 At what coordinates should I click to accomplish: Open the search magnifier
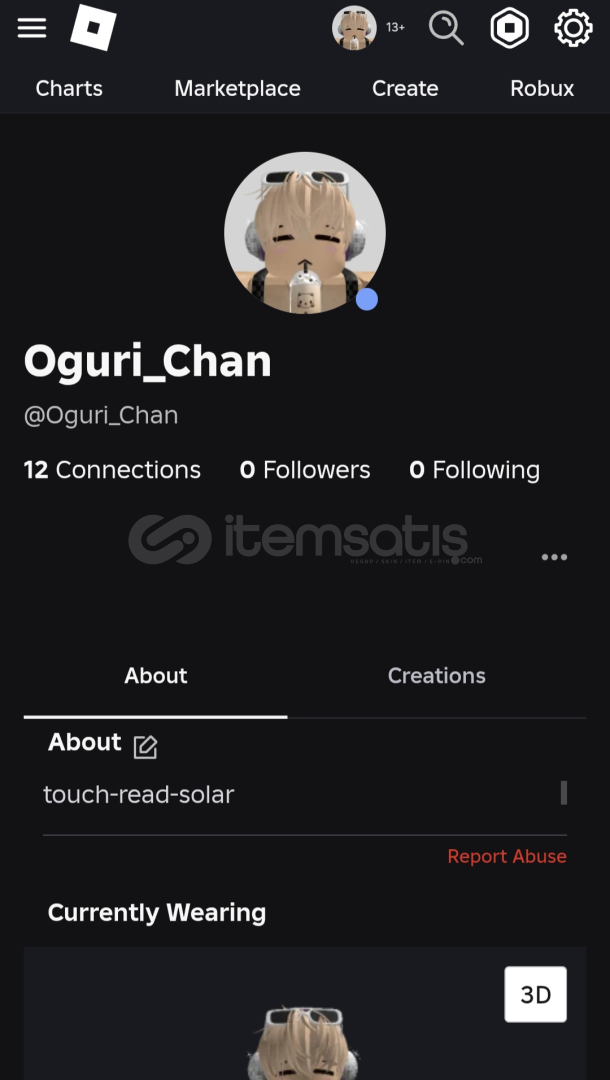click(x=446, y=28)
